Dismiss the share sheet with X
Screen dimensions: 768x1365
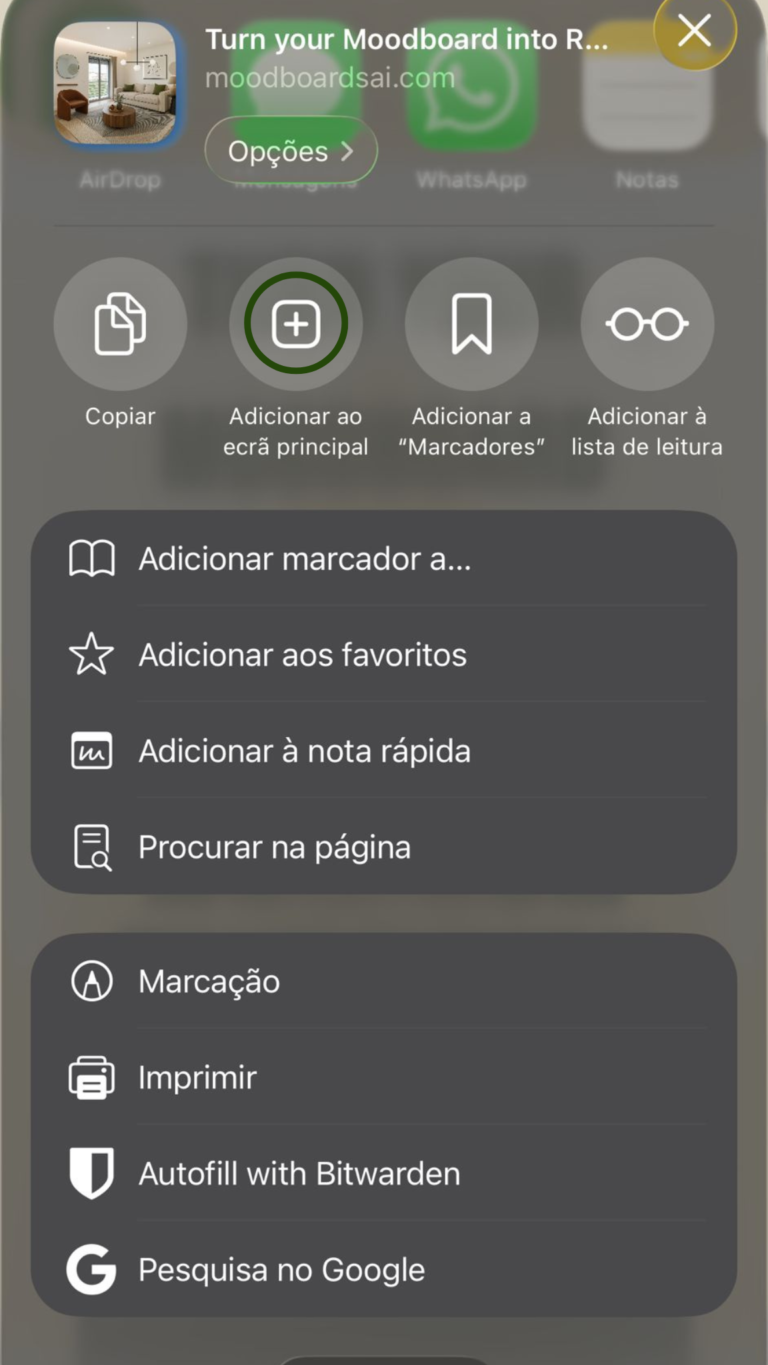pos(694,31)
